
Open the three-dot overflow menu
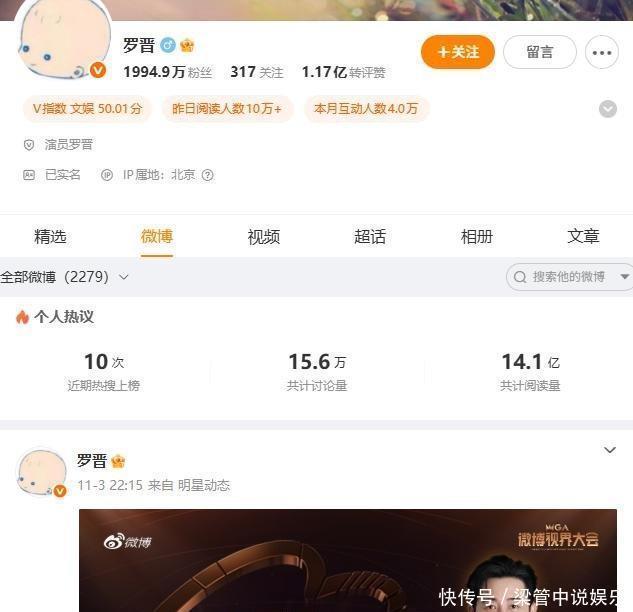(x=601, y=52)
